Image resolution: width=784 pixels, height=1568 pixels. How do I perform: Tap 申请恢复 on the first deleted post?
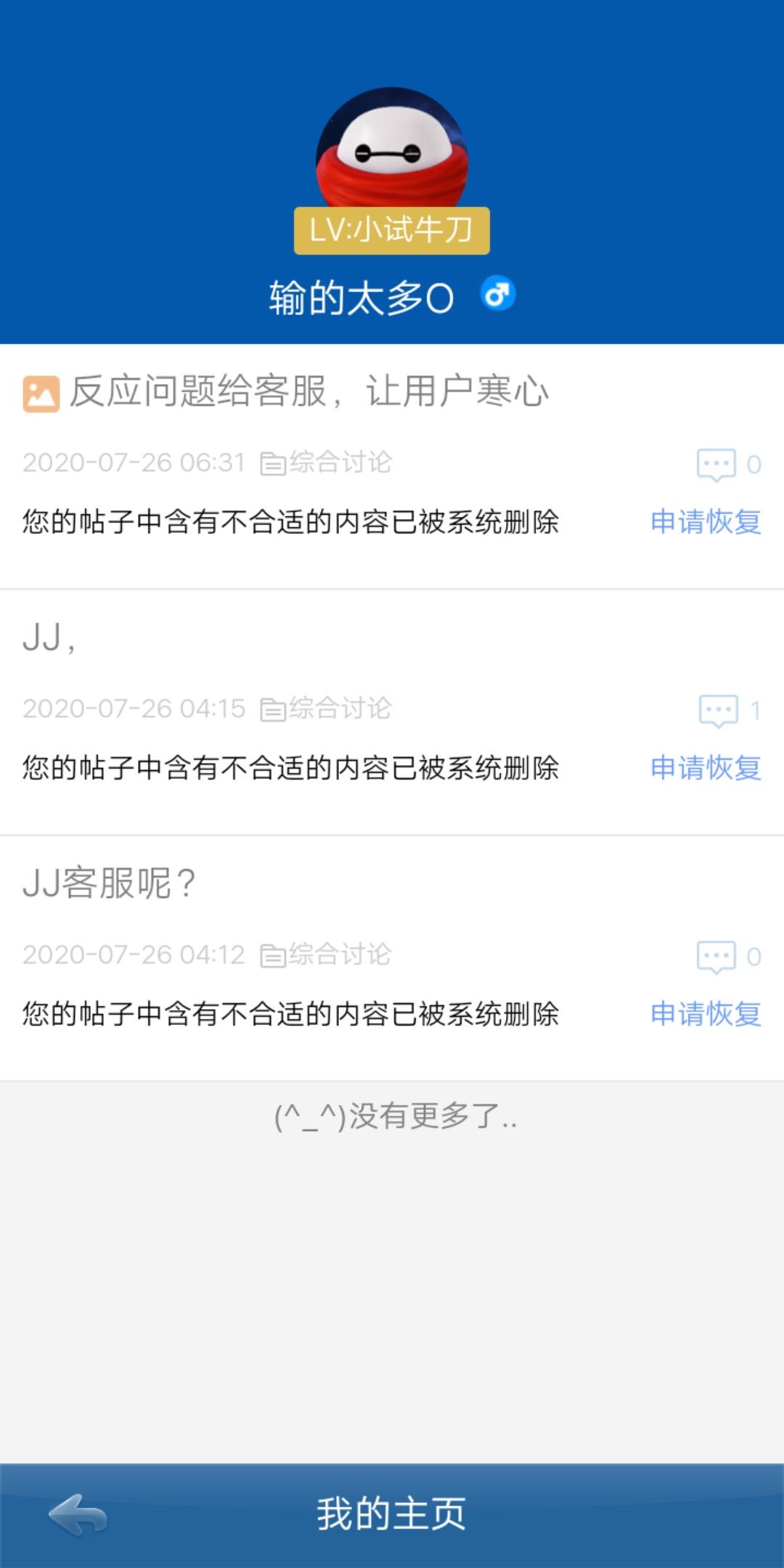(706, 524)
